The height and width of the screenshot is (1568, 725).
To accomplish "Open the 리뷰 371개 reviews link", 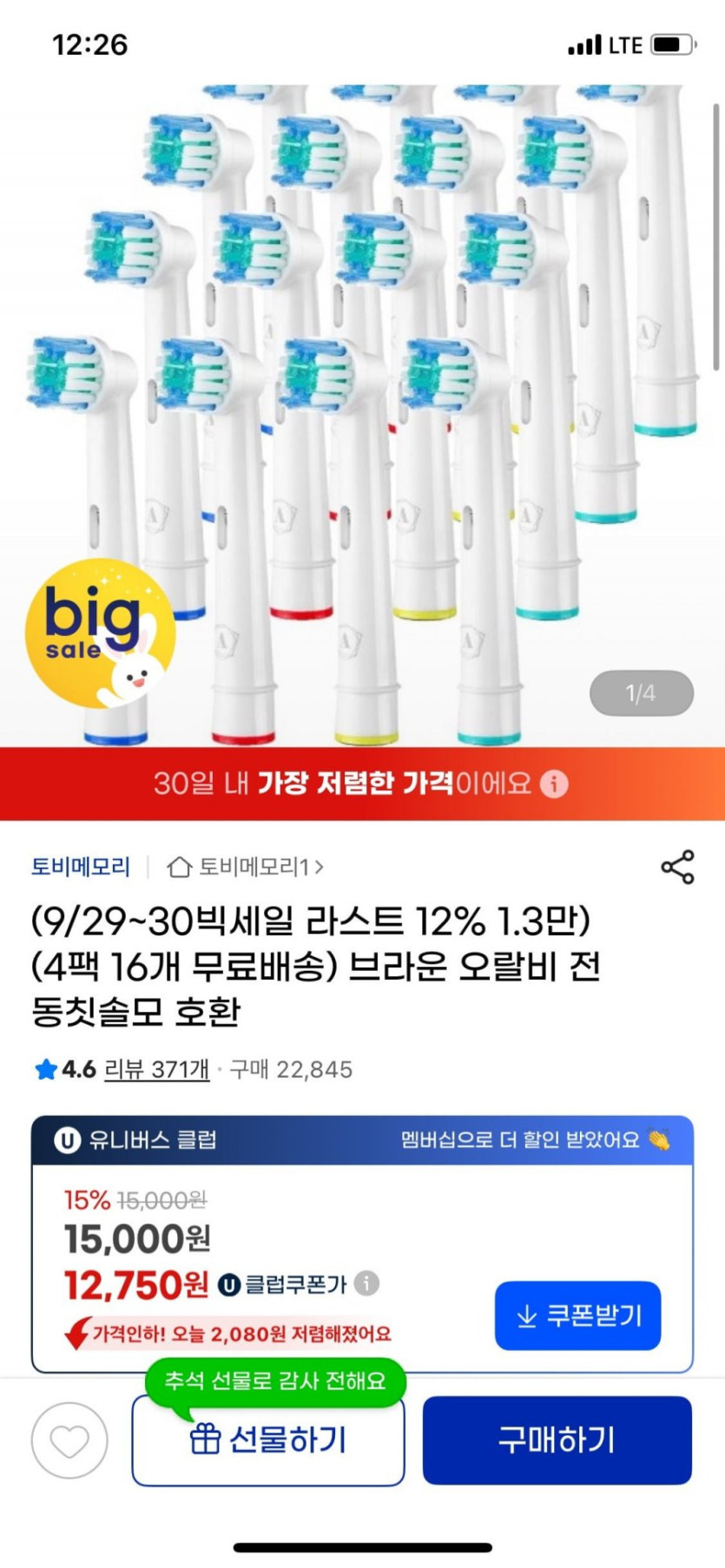I will pos(157,1069).
